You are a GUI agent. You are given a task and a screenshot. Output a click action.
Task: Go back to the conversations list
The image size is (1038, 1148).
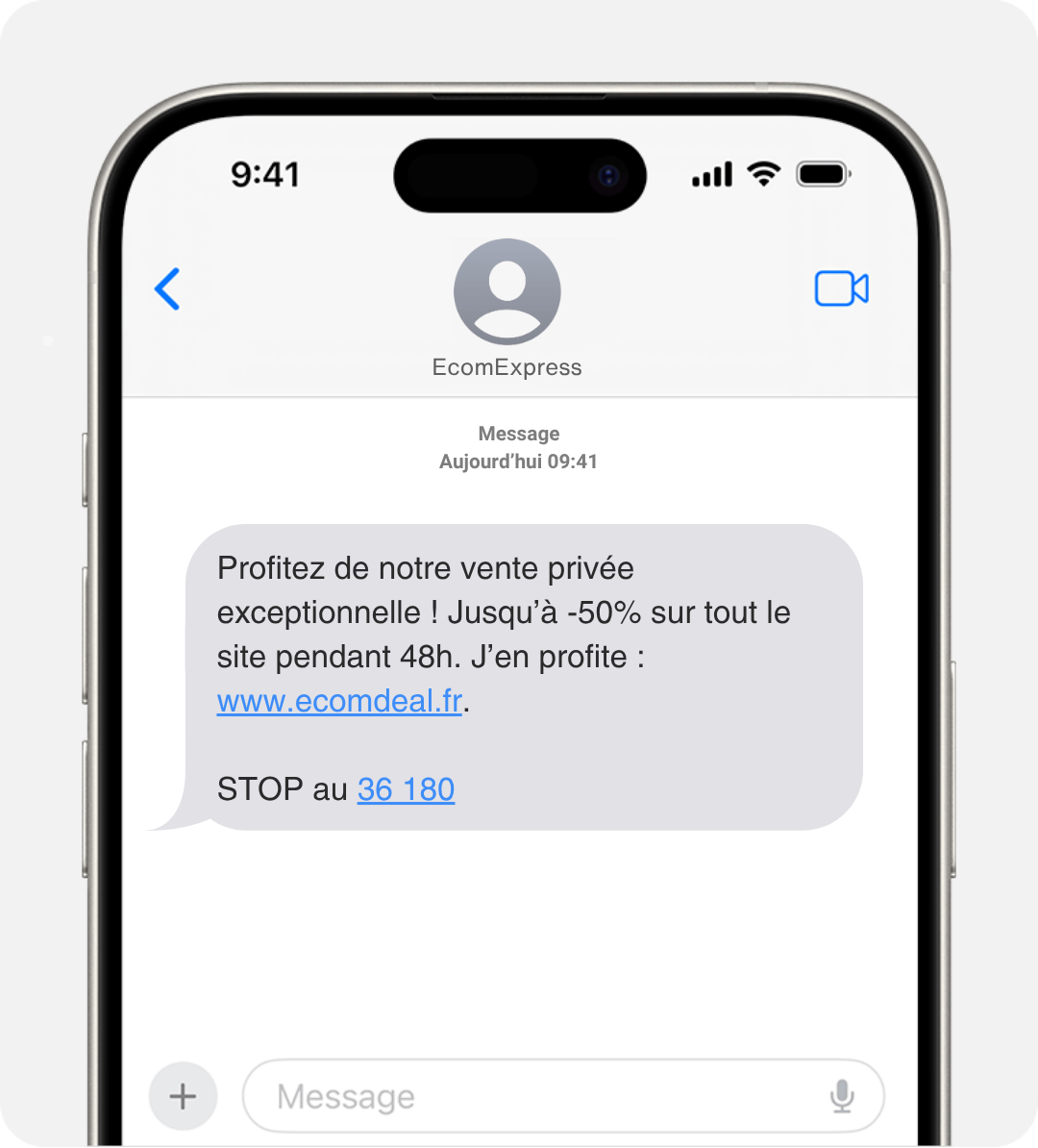pyautogui.click(x=168, y=288)
